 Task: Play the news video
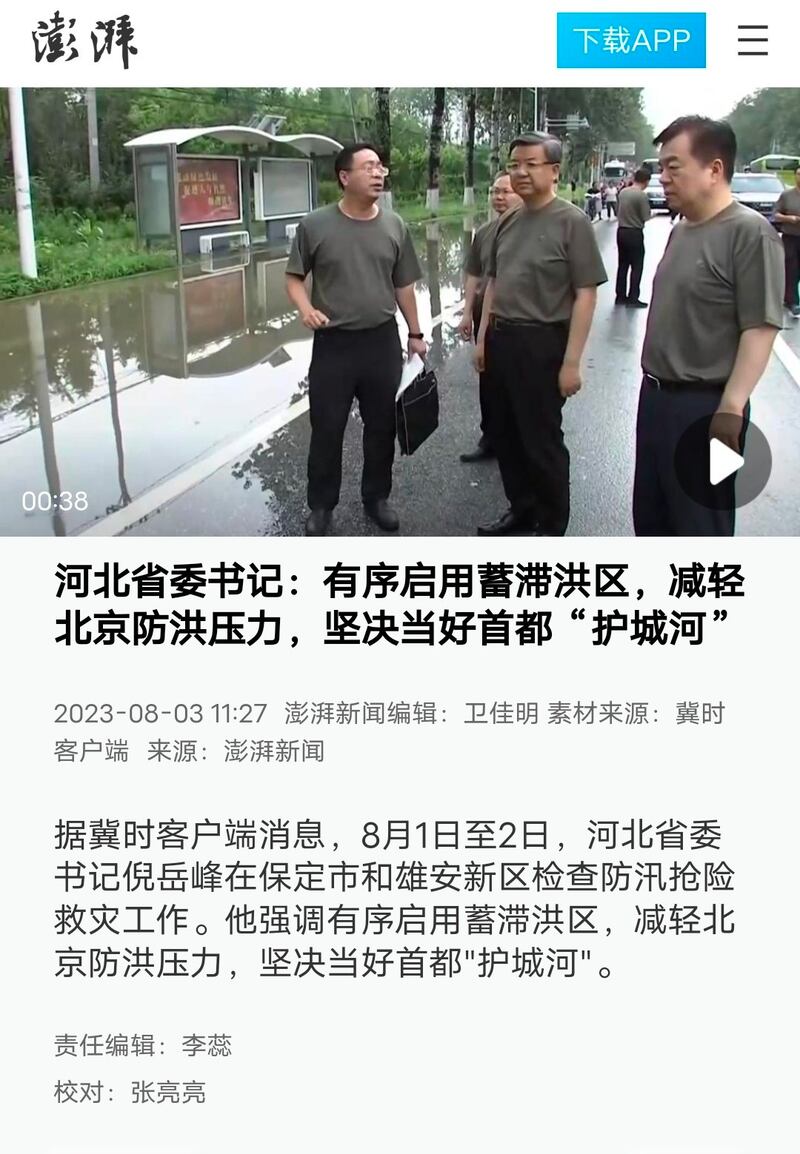[722, 462]
